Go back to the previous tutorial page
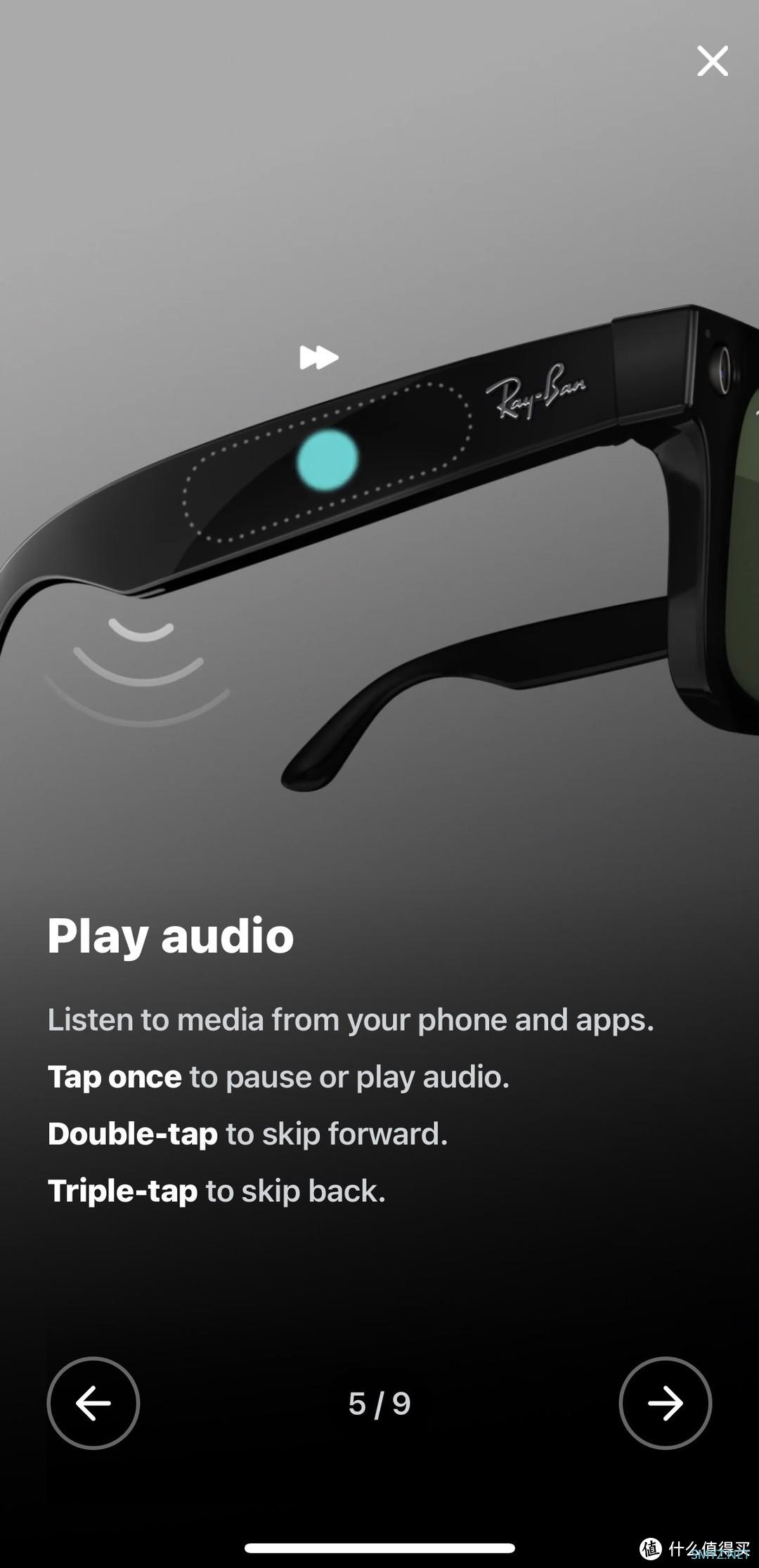 pos(93,1402)
